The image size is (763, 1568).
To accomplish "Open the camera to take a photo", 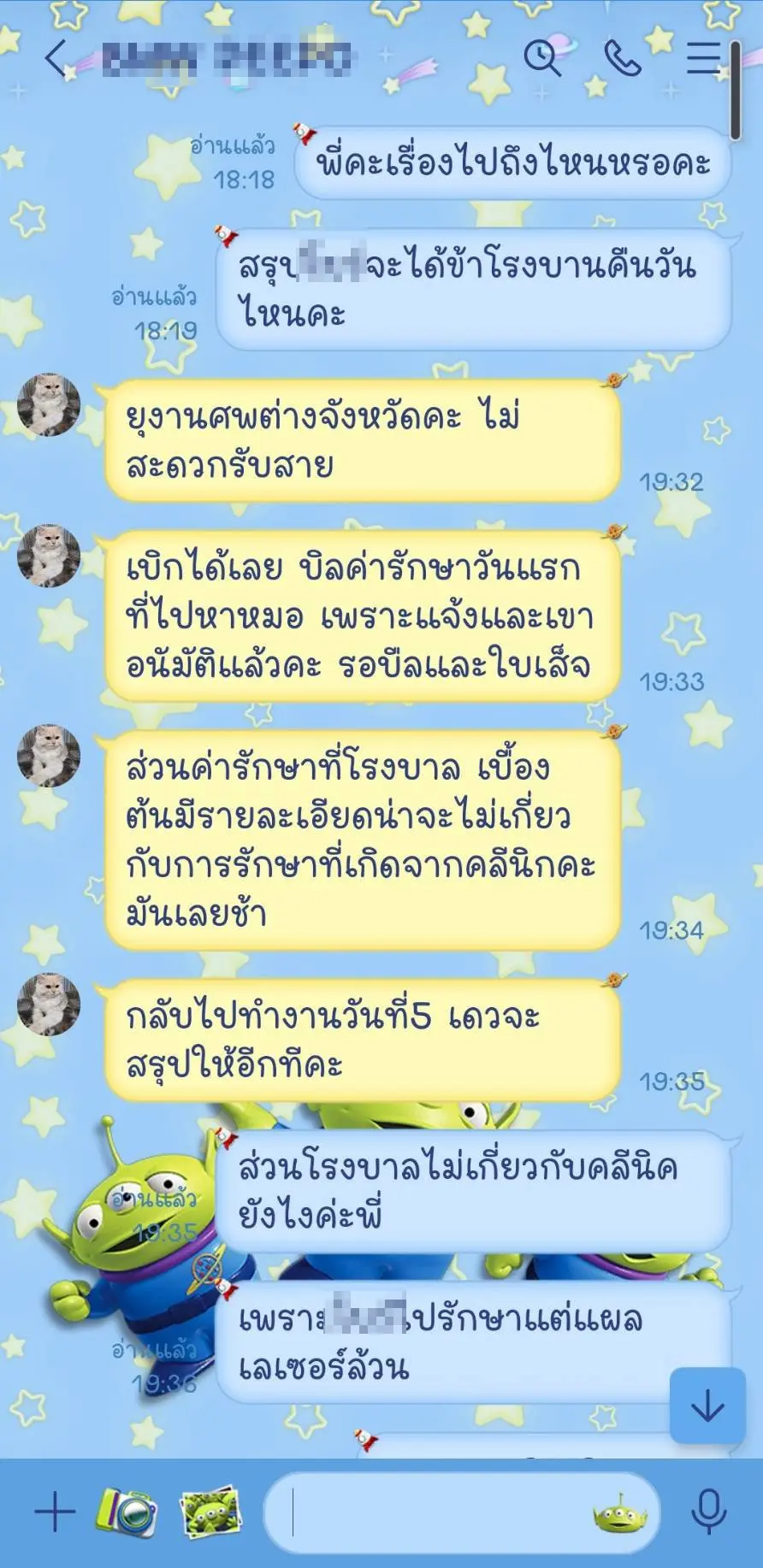I will [x=127, y=1512].
